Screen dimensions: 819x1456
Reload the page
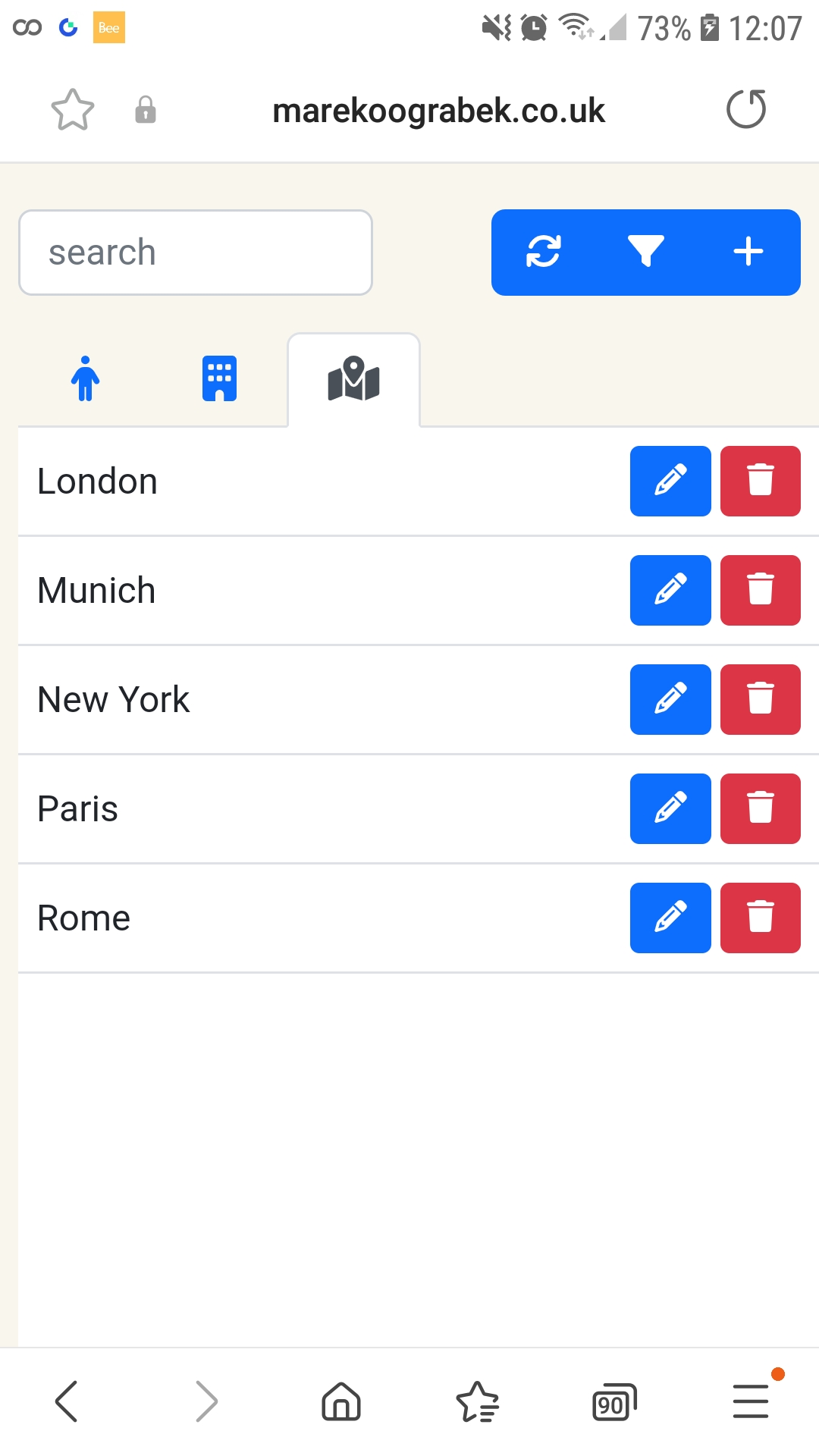746,108
